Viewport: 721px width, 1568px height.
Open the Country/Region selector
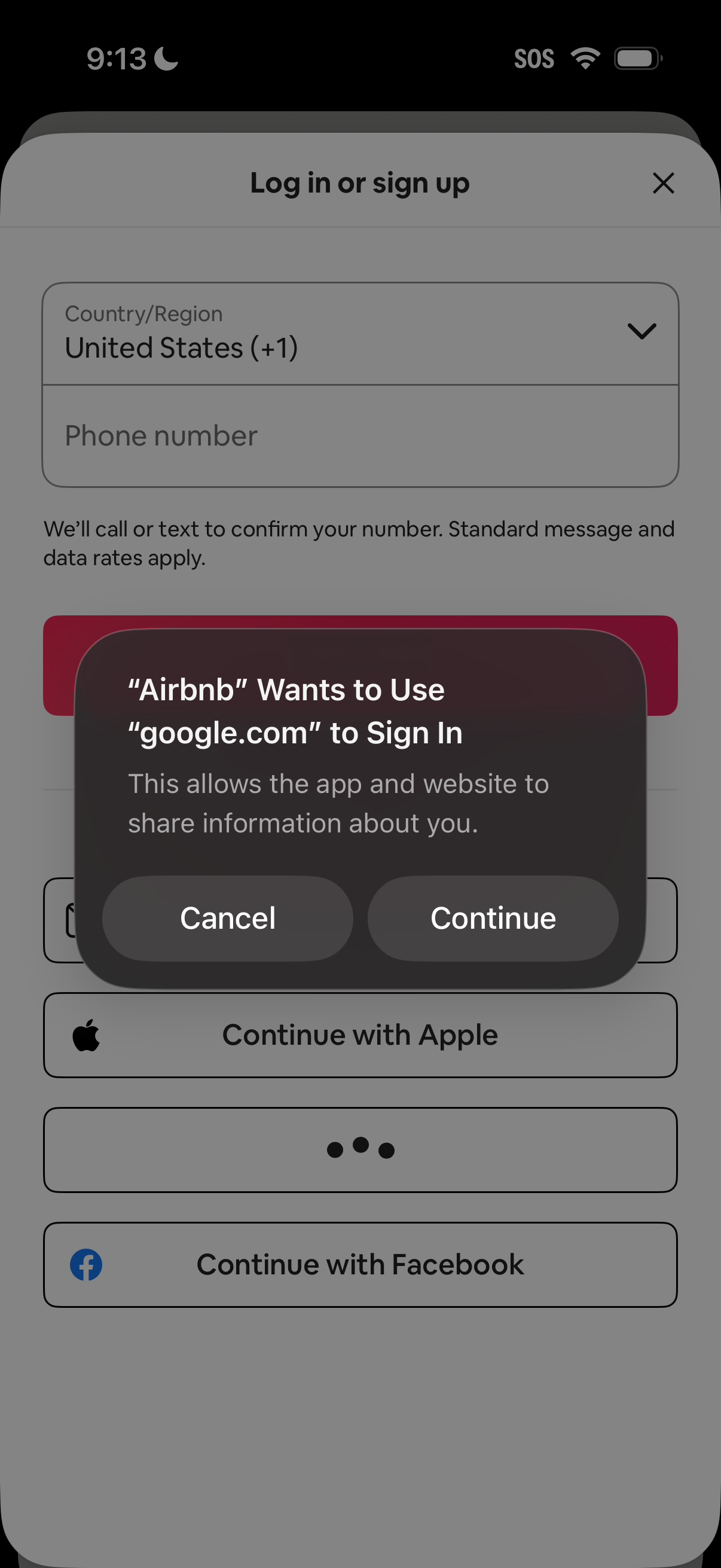(360, 333)
